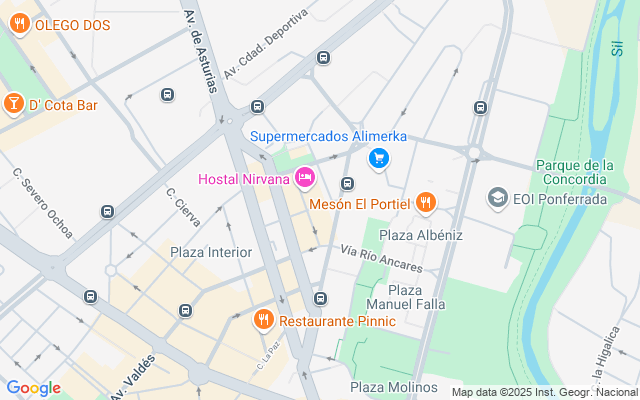Select the bus stop beside Mesón El Portiel
Screen dimensions: 640x400
(x=348, y=183)
